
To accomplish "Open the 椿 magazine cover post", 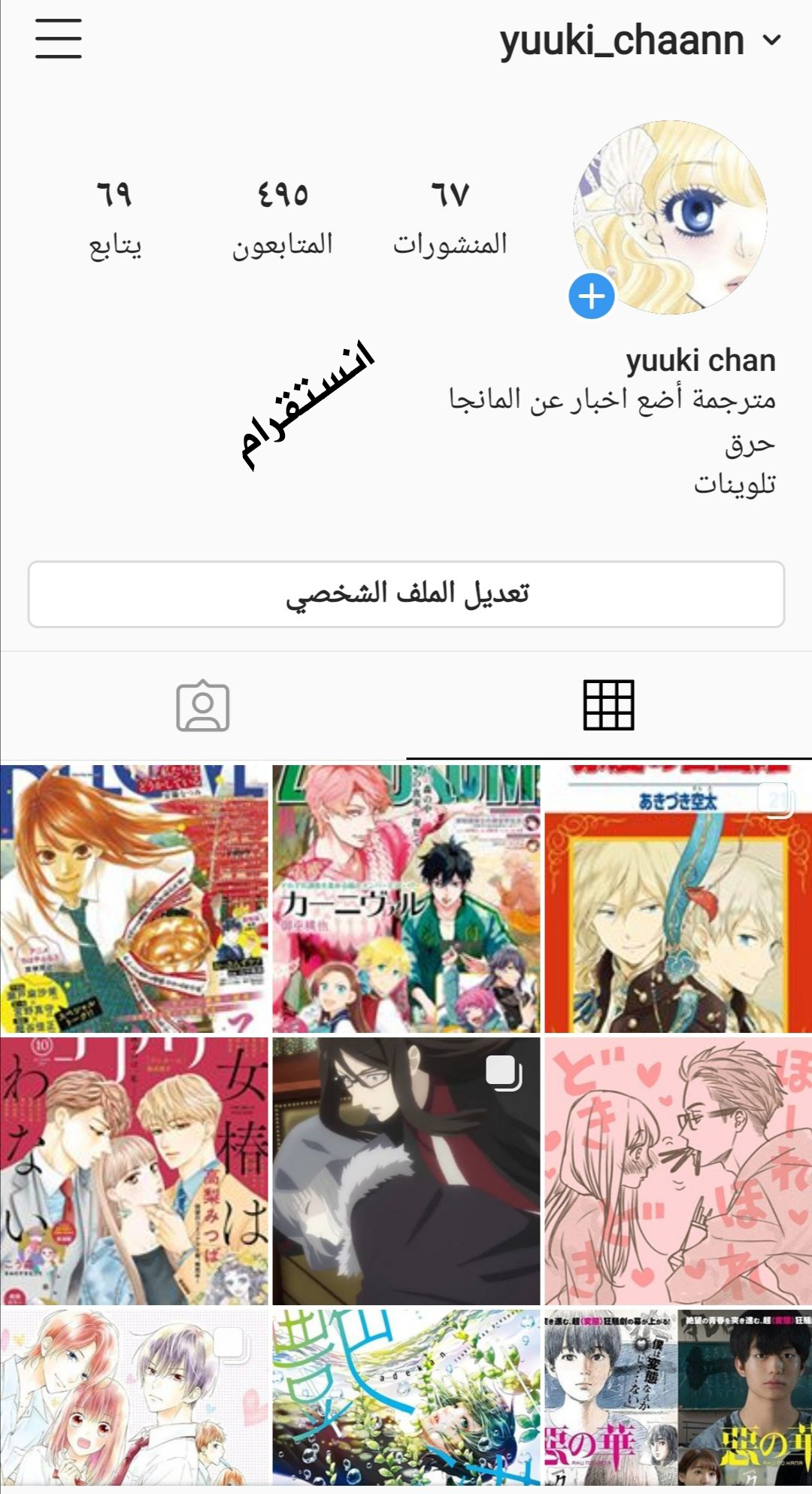I will coord(134,1171).
